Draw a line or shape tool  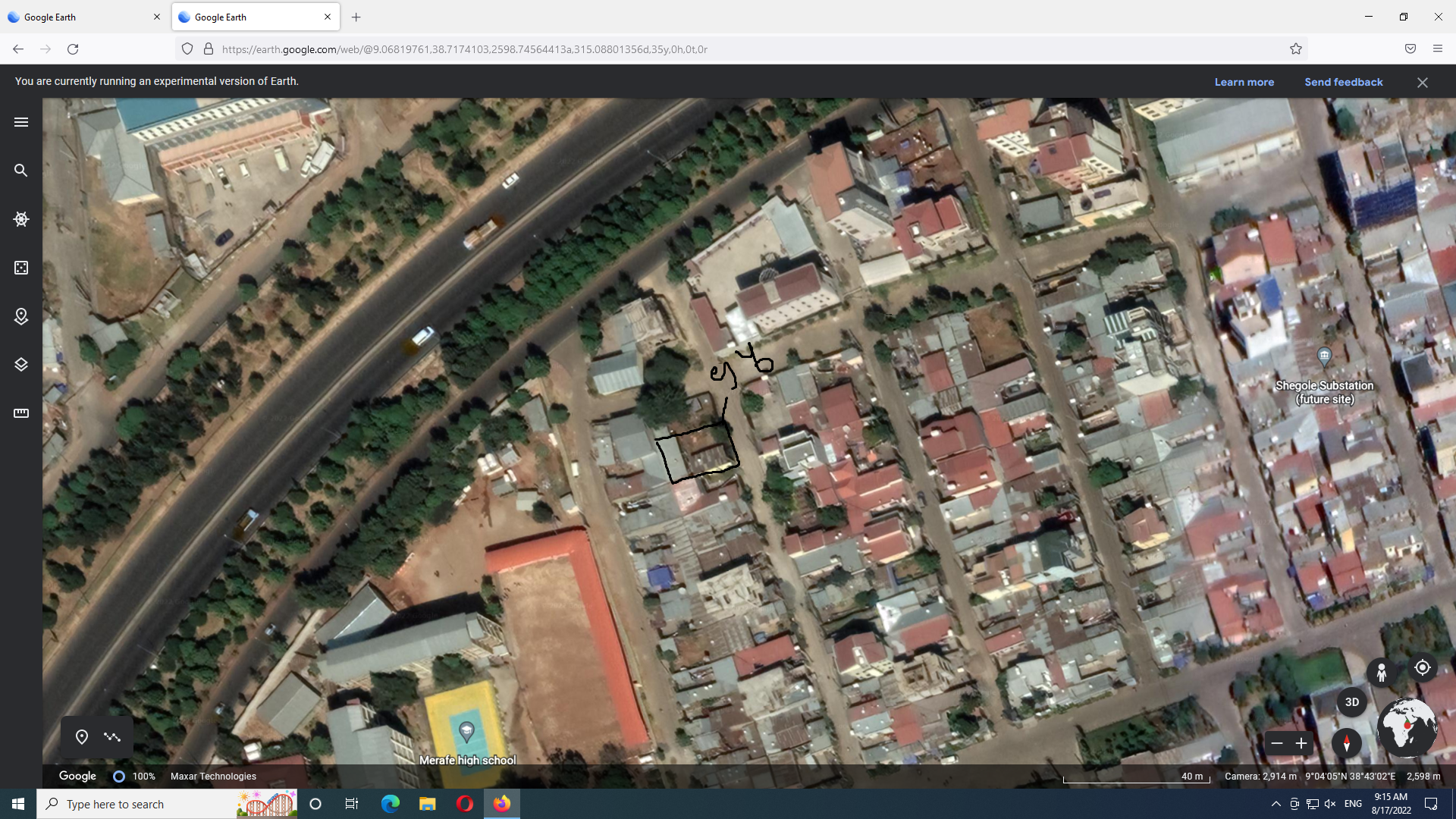coord(112,737)
